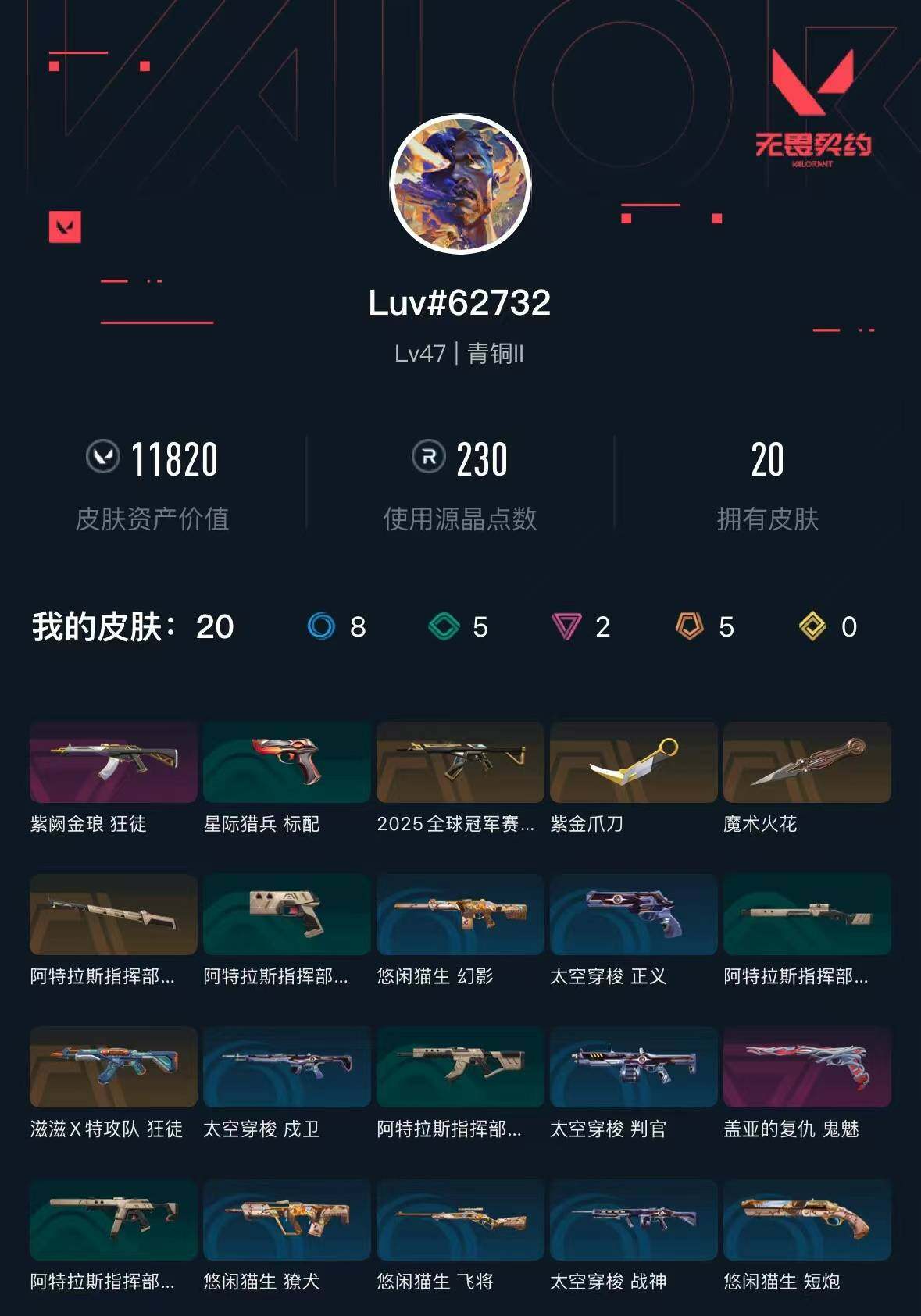Click the small Valorant icon on the left edge
Image resolution: width=921 pixels, height=1316 pixels.
pos(66,226)
